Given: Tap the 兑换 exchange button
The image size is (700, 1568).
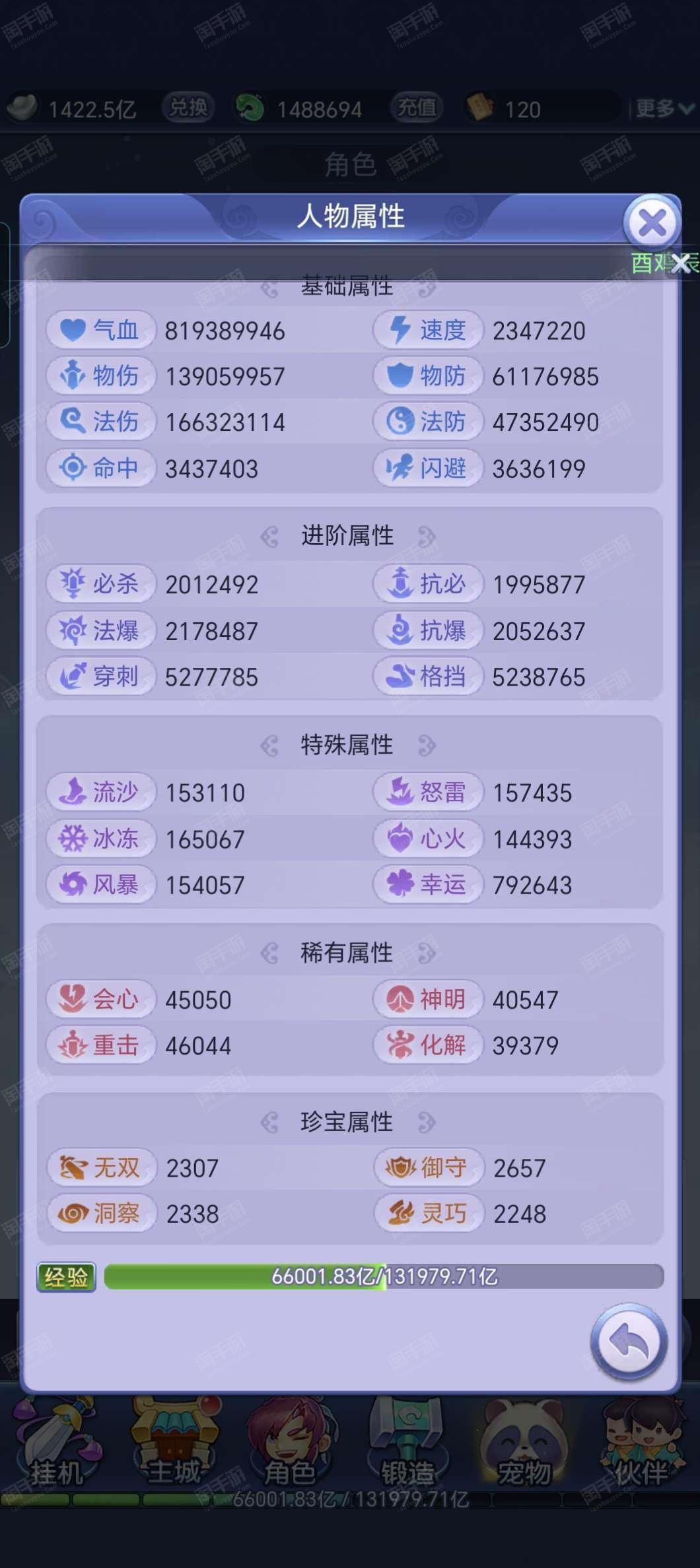Looking at the screenshot, I should [x=188, y=108].
